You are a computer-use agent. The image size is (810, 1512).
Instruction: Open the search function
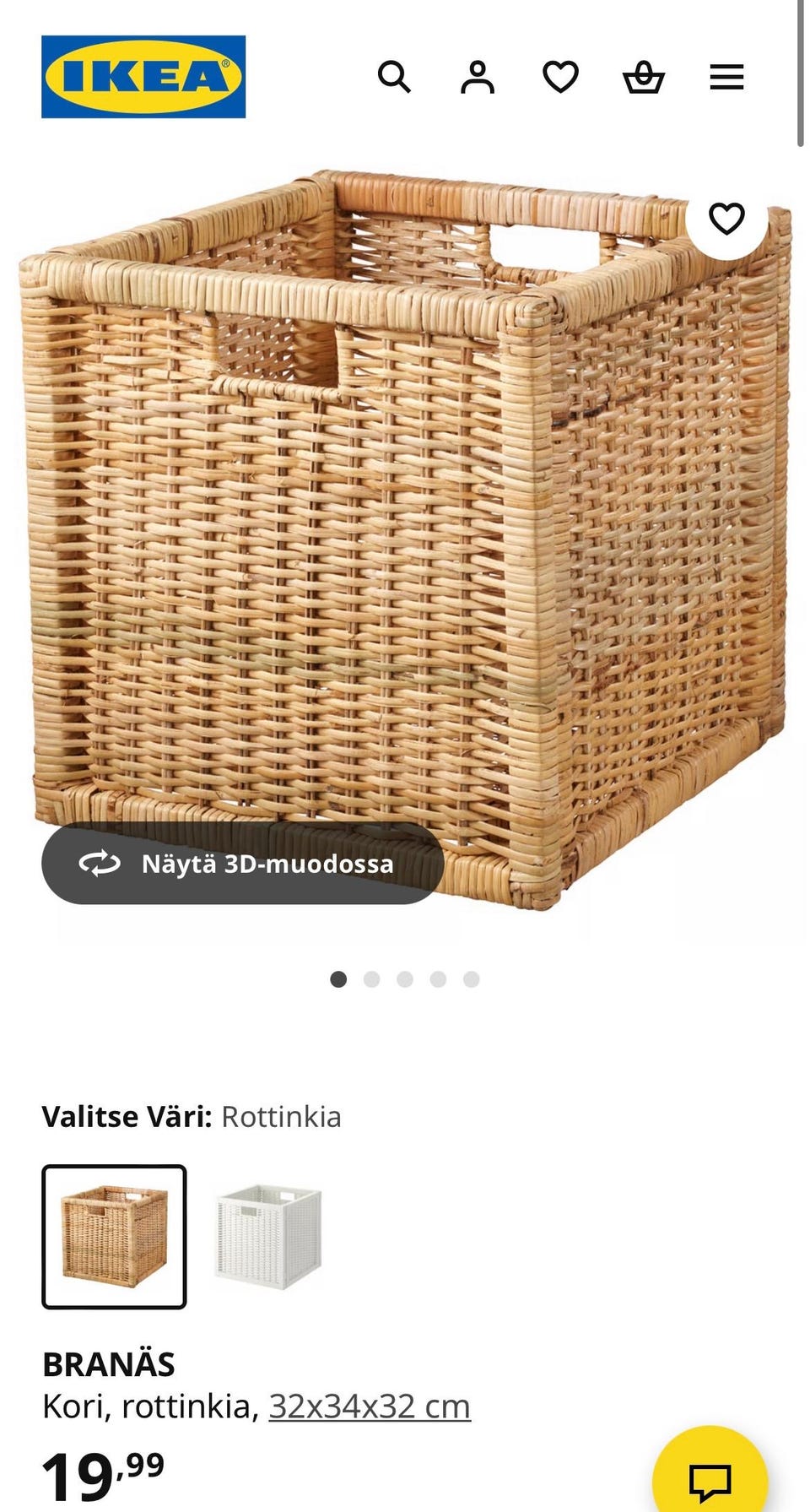pyautogui.click(x=396, y=78)
